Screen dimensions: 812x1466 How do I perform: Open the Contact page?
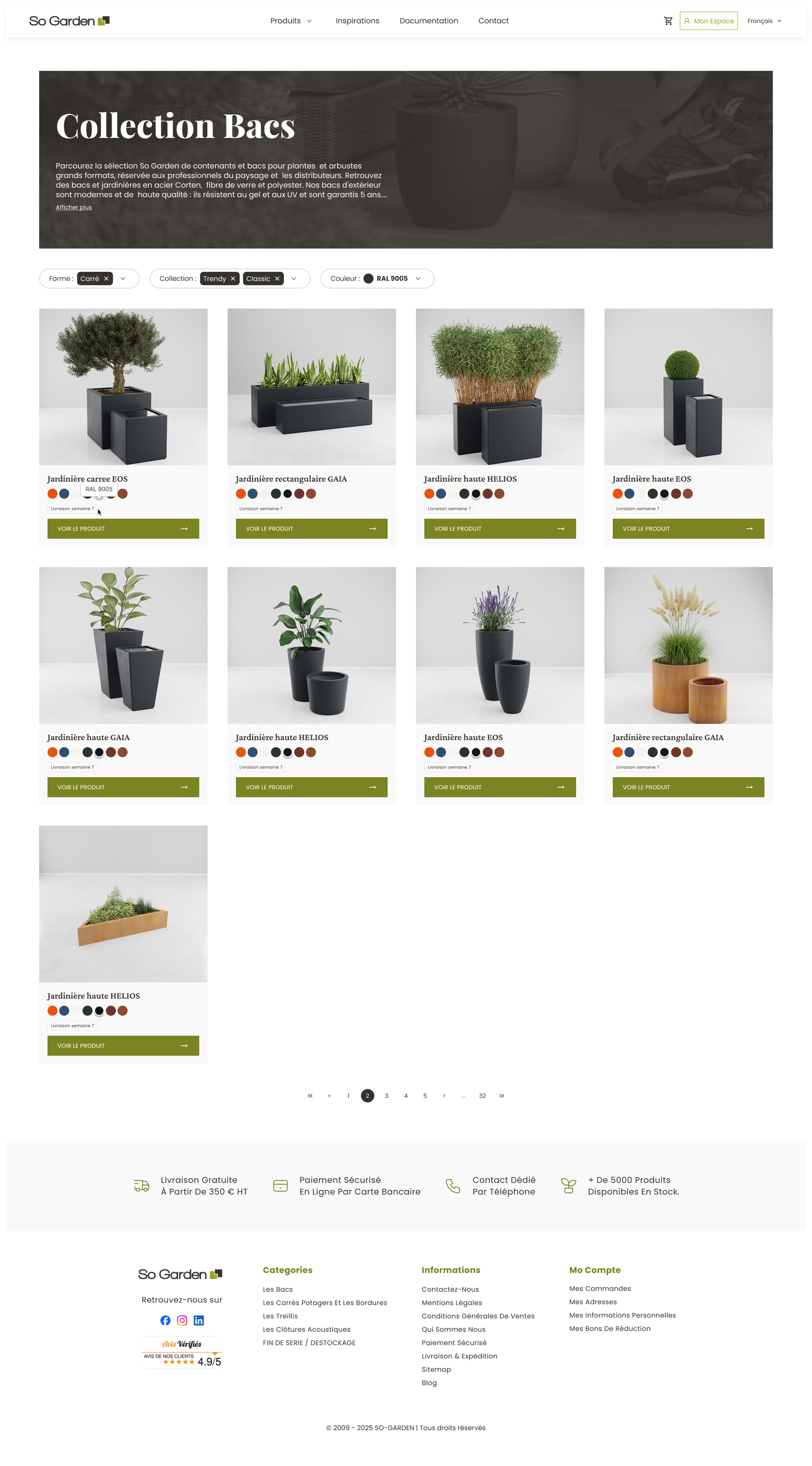click(x=493, y=21)
